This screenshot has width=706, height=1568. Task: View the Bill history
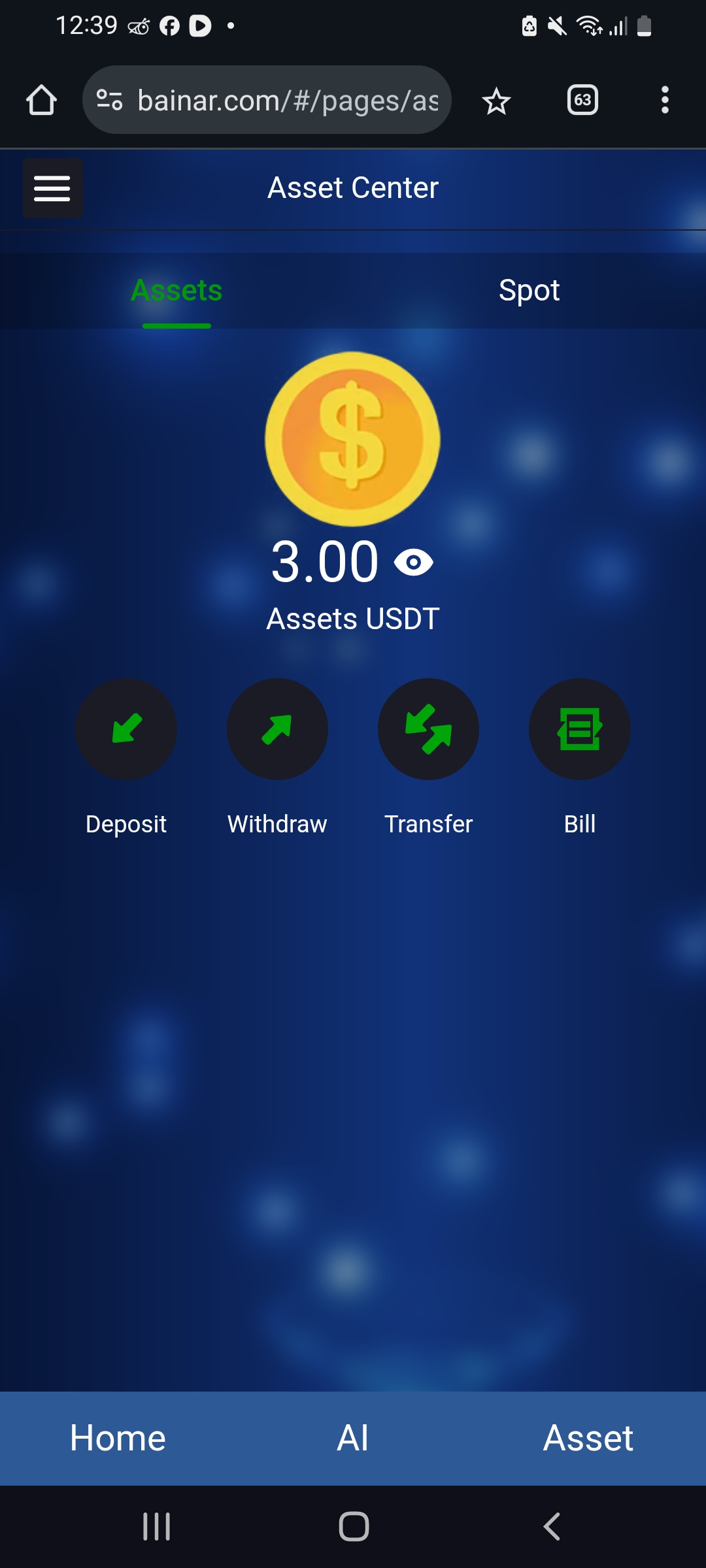pos(579,729)
